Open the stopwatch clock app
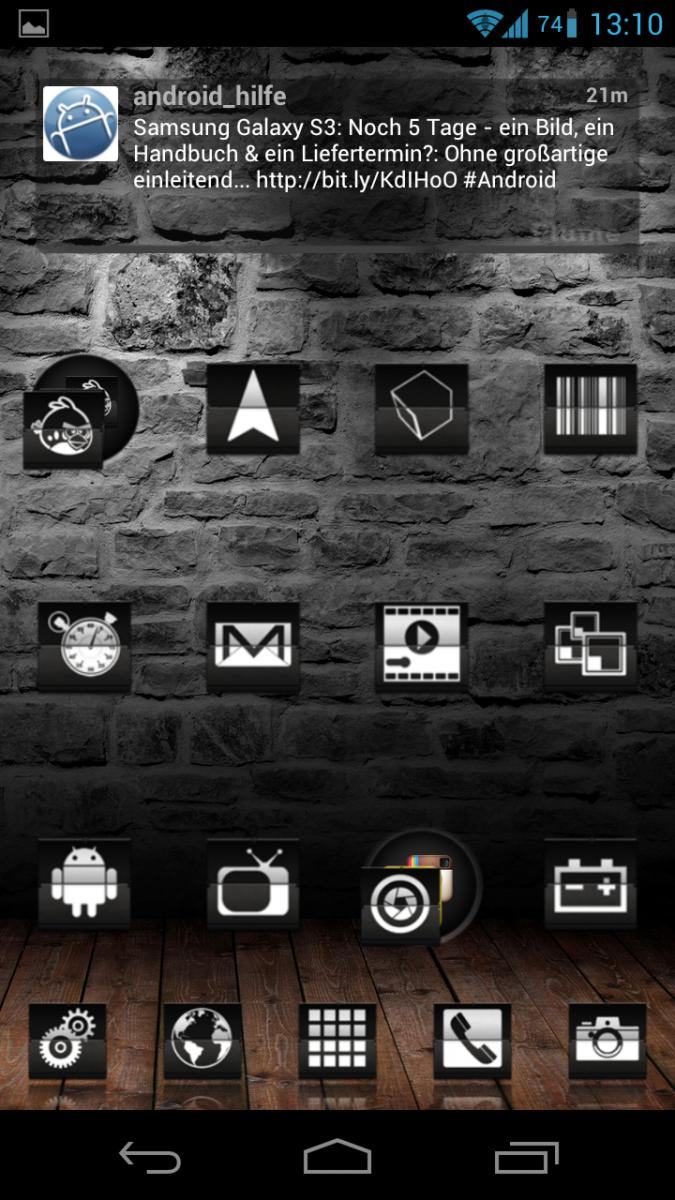This screenshot has height=1200, width=675. tap(85, 647)
